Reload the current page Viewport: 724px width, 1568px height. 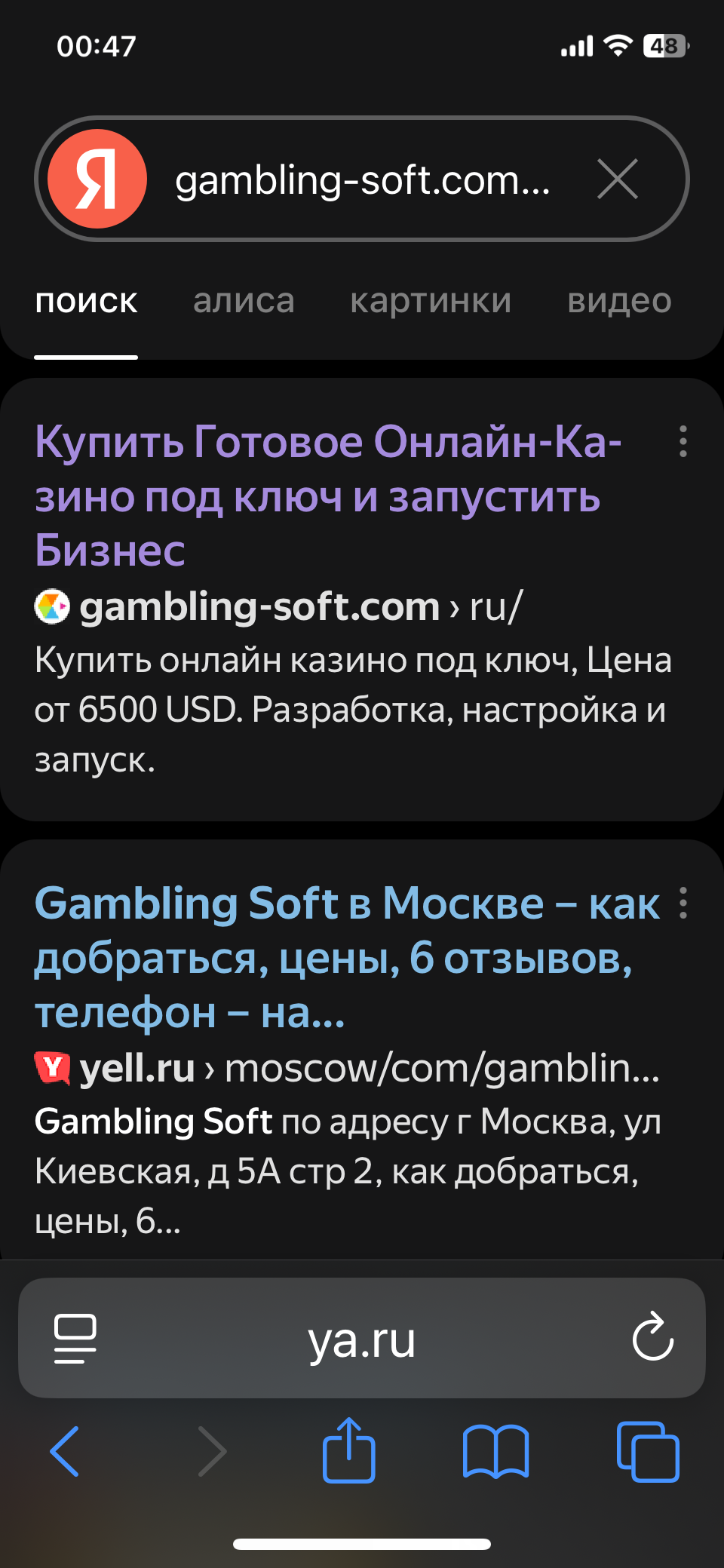coord(652,1338)
